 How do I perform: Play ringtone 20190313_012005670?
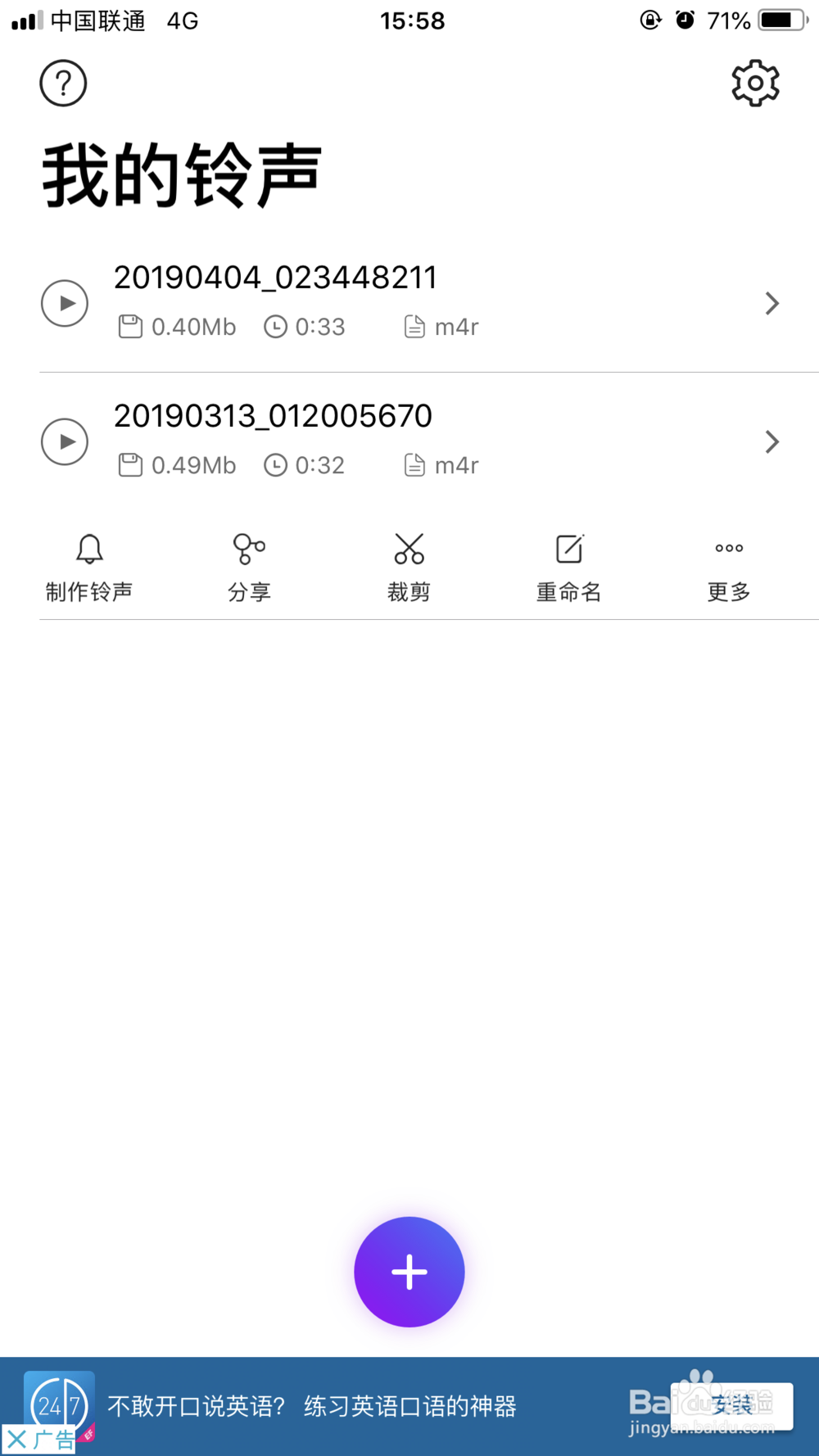[x=65, y=441]
